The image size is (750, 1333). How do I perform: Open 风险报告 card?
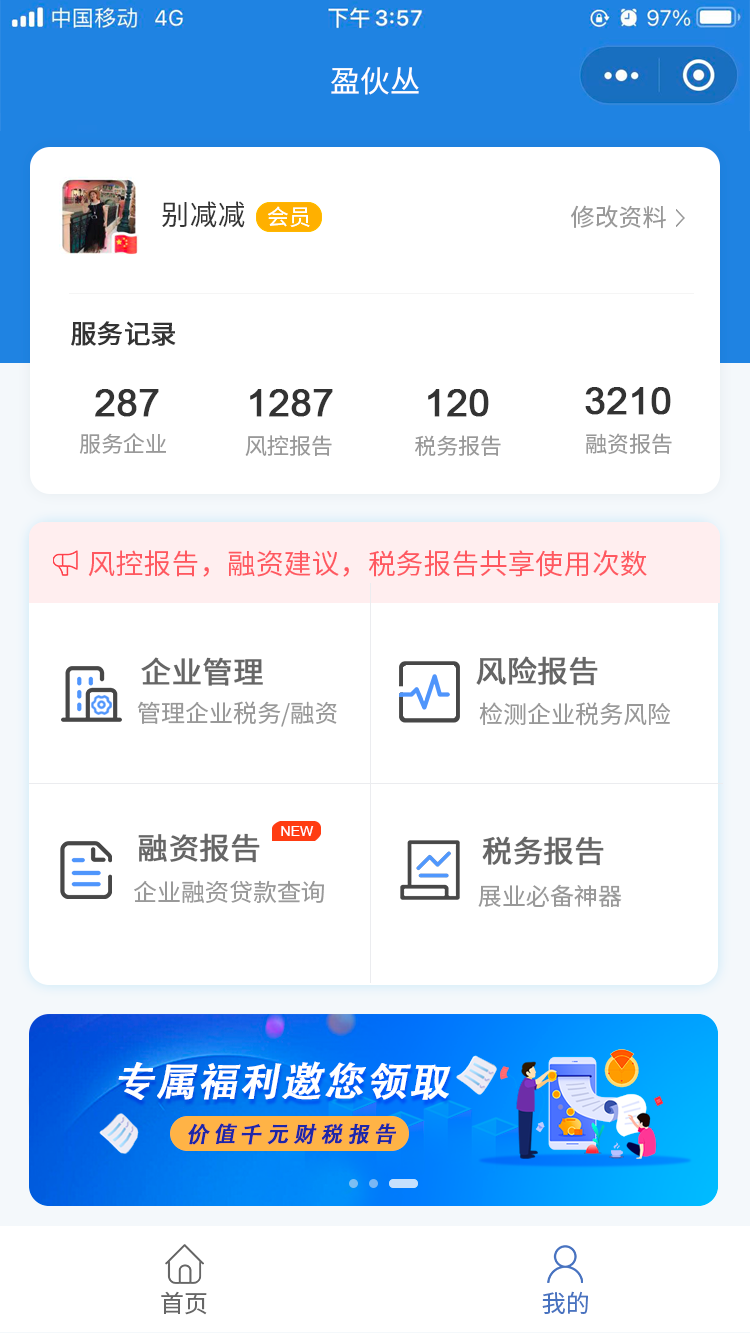point(544,692)
